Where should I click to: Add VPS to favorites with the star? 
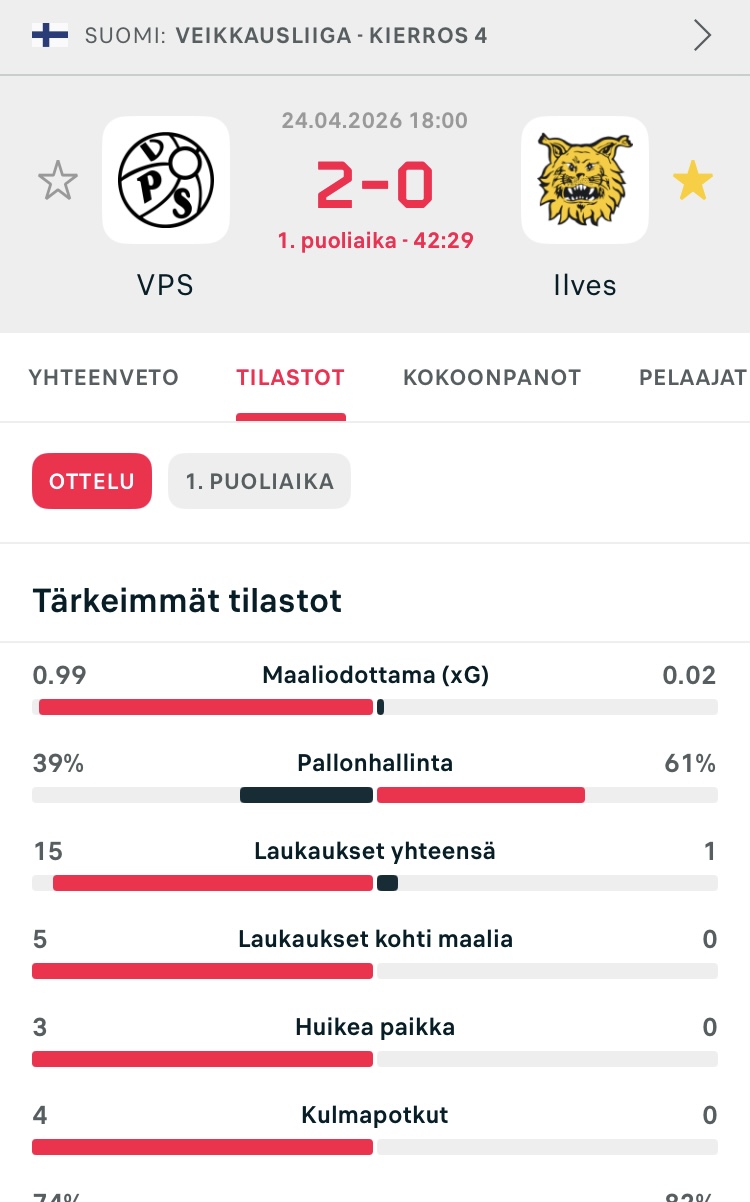click(x=57, y=182)
